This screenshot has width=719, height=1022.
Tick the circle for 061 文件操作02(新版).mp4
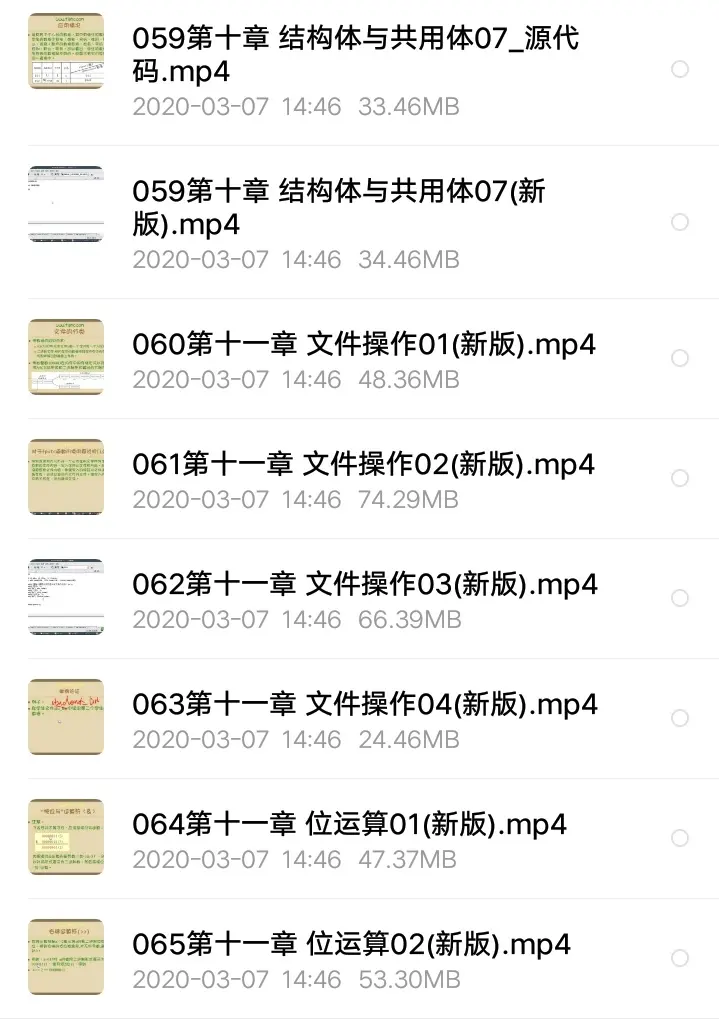coord(680,478)
